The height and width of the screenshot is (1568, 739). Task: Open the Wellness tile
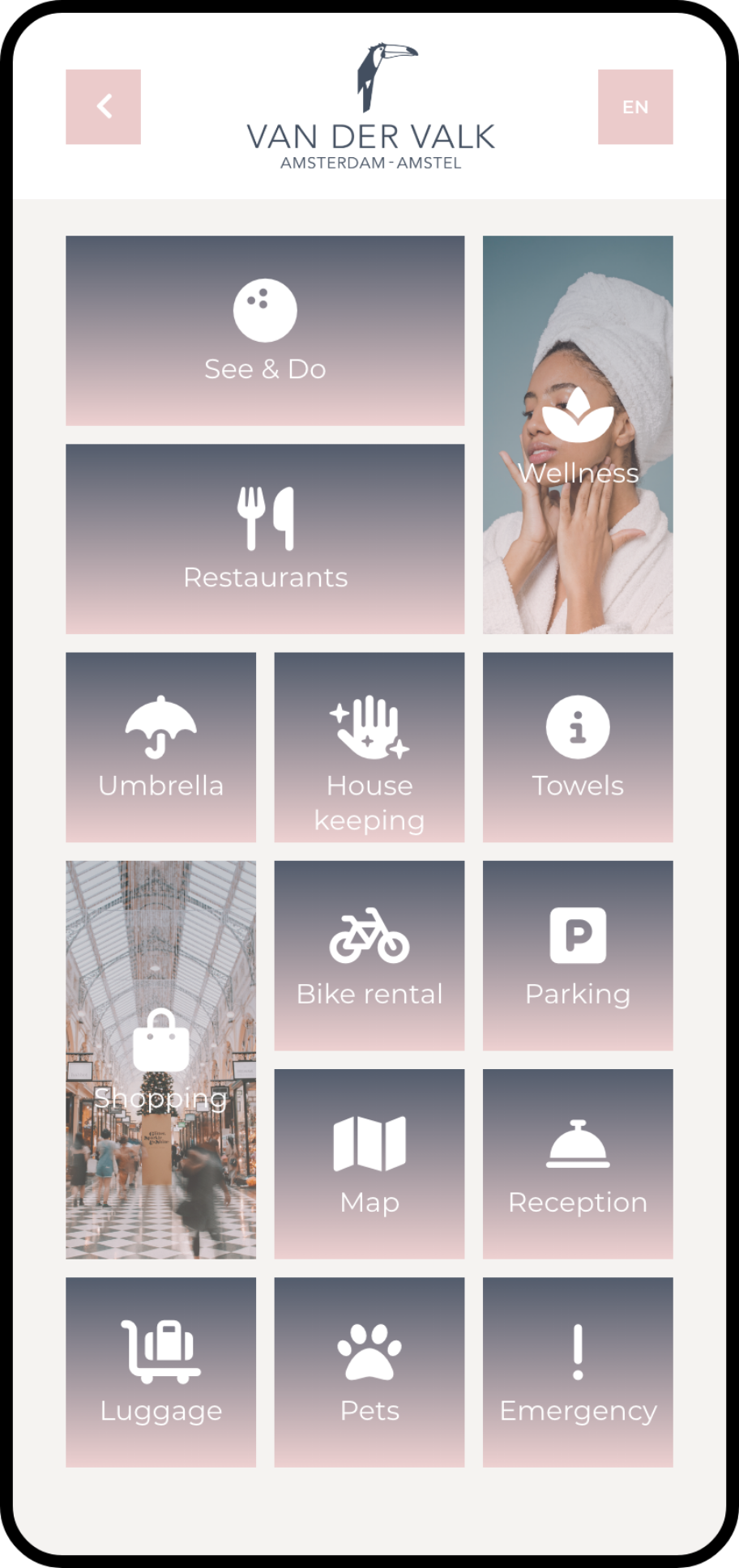(578, 435)
